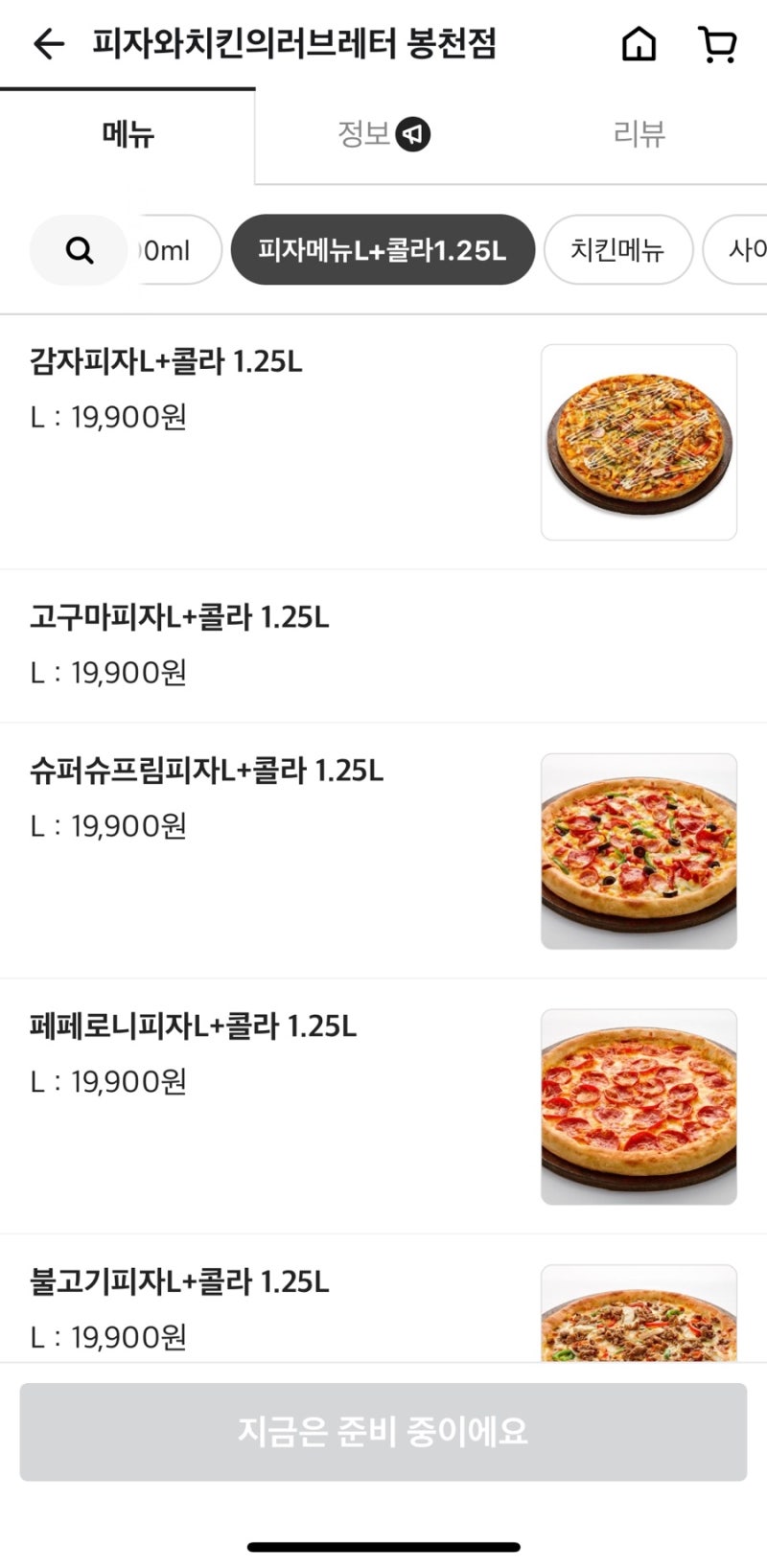Tap the 감자피자 thumbnail image
Image resolution: width=767 pixels, height=1568 pixels.
tap(639, 440)
